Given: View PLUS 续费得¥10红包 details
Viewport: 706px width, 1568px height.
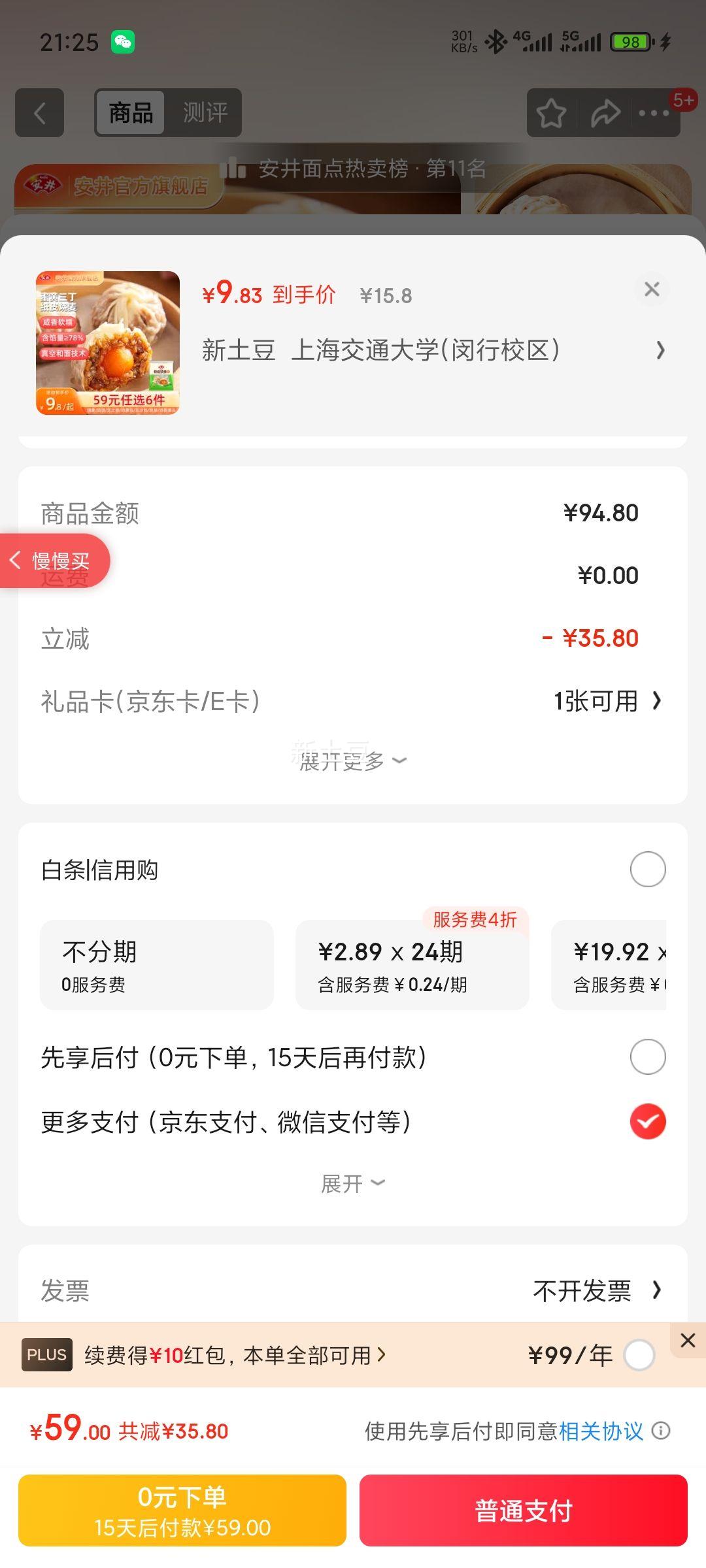Looking at the screenshot, I should pyautogui.click(x=235, y=1356).
